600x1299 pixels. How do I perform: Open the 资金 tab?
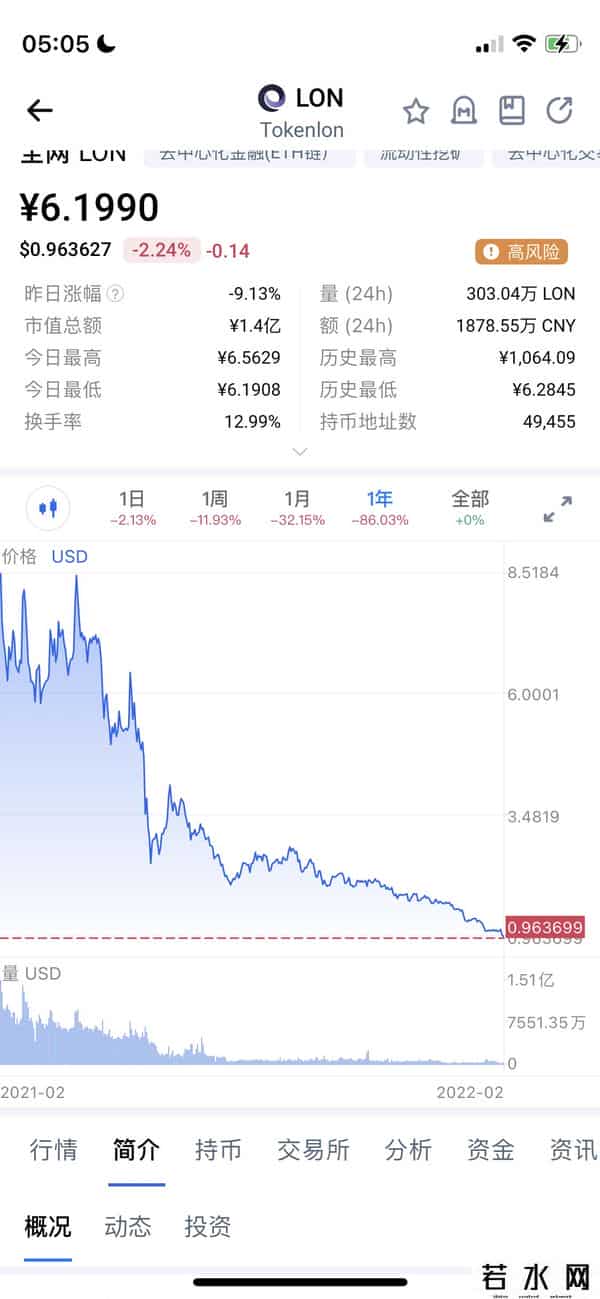pos(491,1150)
